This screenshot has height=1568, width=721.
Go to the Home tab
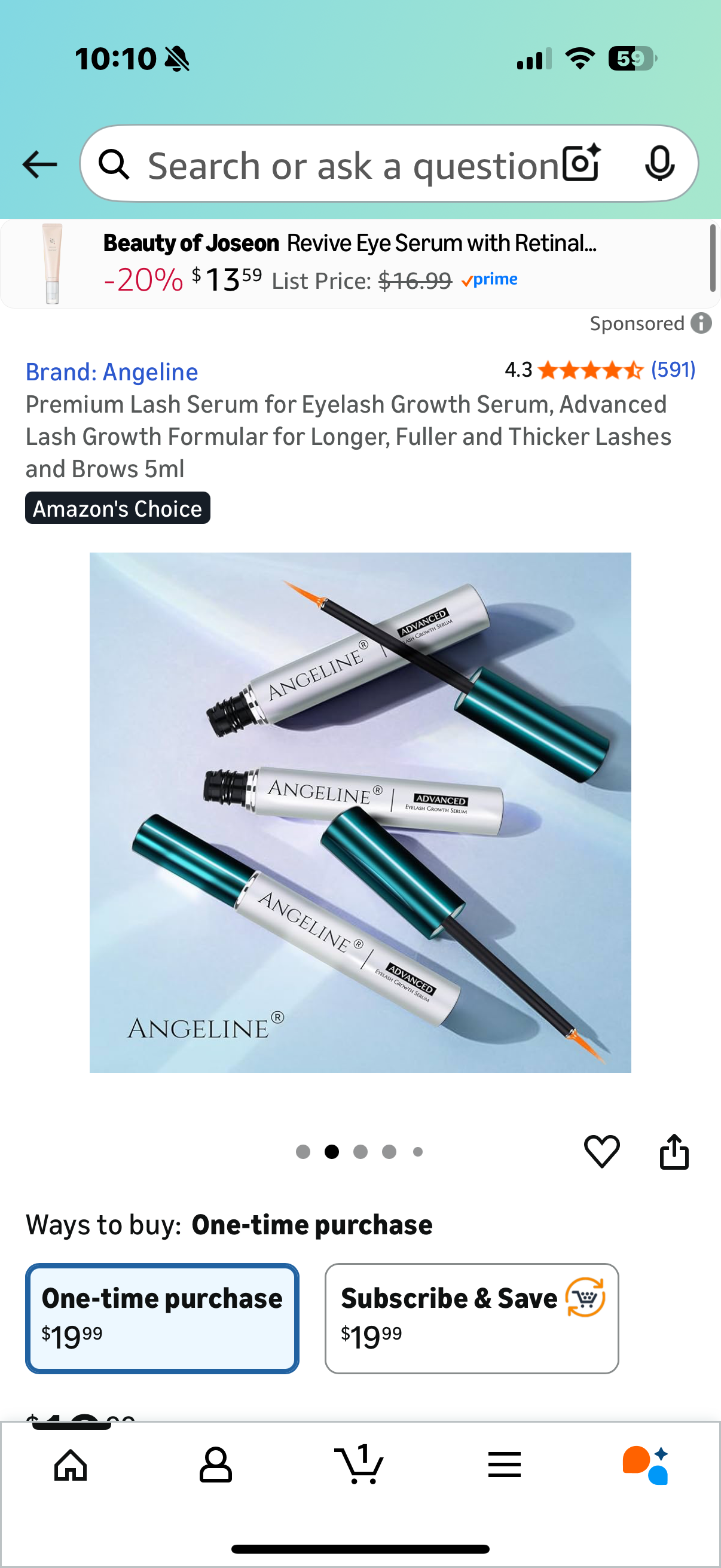point(71,1464)
